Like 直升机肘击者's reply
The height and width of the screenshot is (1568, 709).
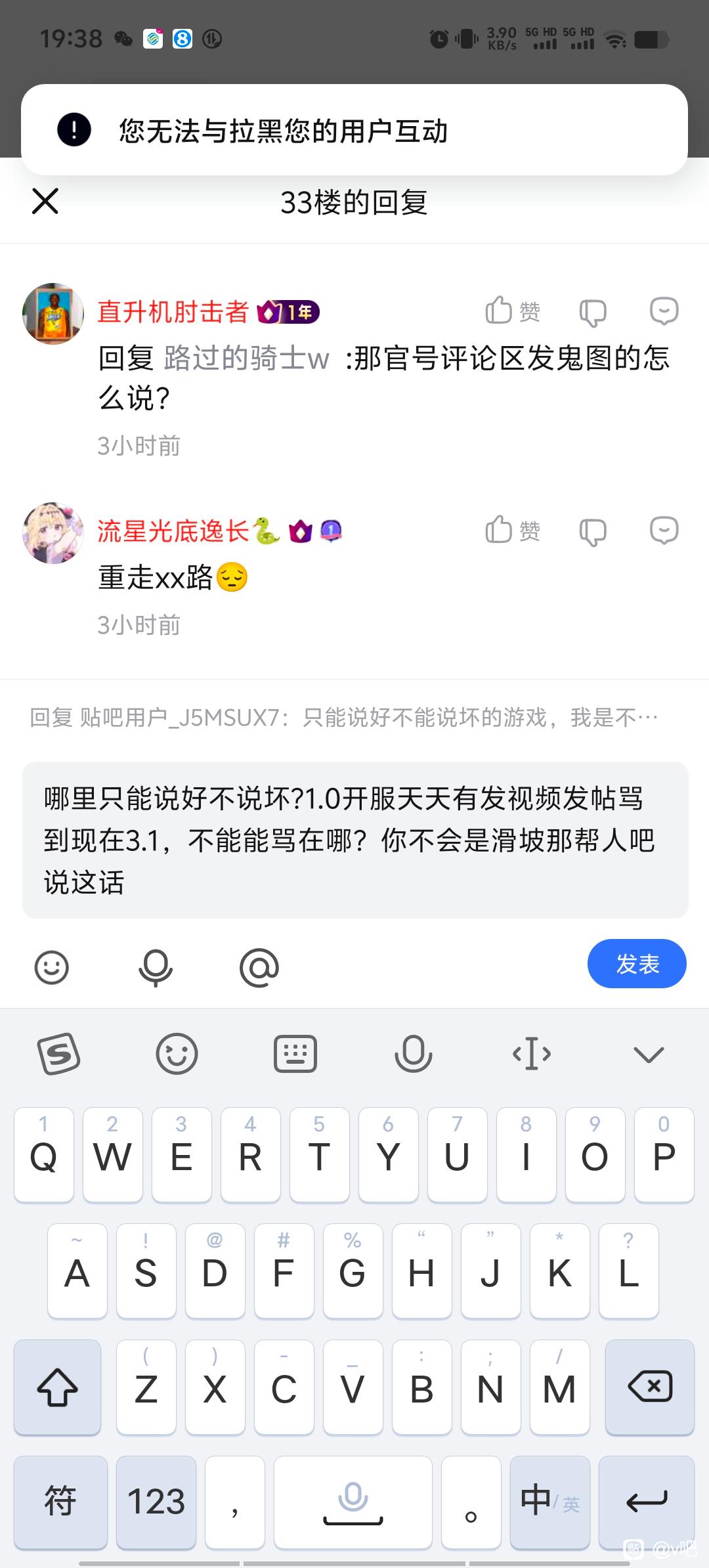pyautogui.click(x=512, y=311)
